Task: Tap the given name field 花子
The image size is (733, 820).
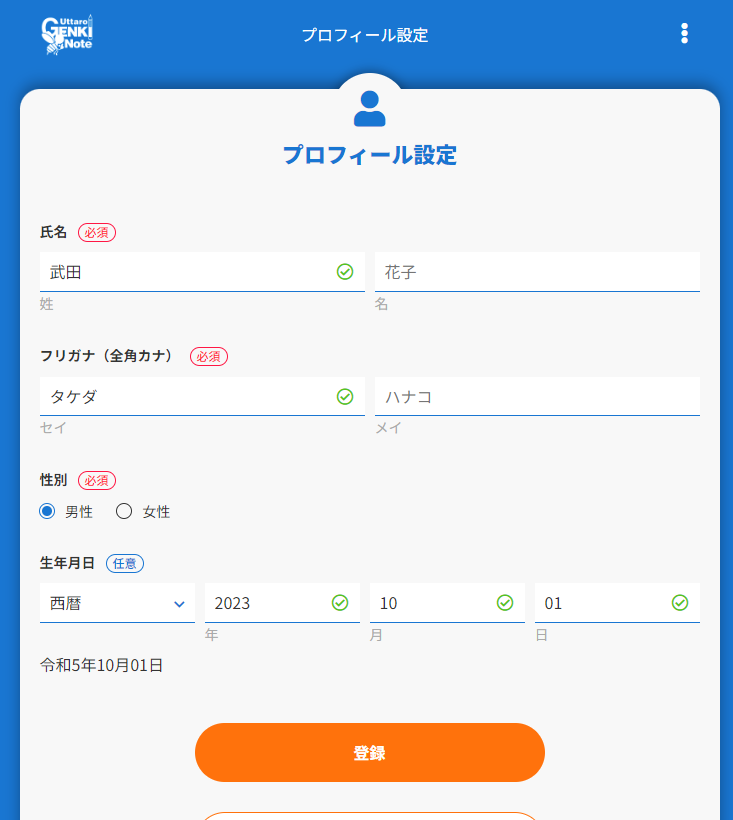Action: 536,272
